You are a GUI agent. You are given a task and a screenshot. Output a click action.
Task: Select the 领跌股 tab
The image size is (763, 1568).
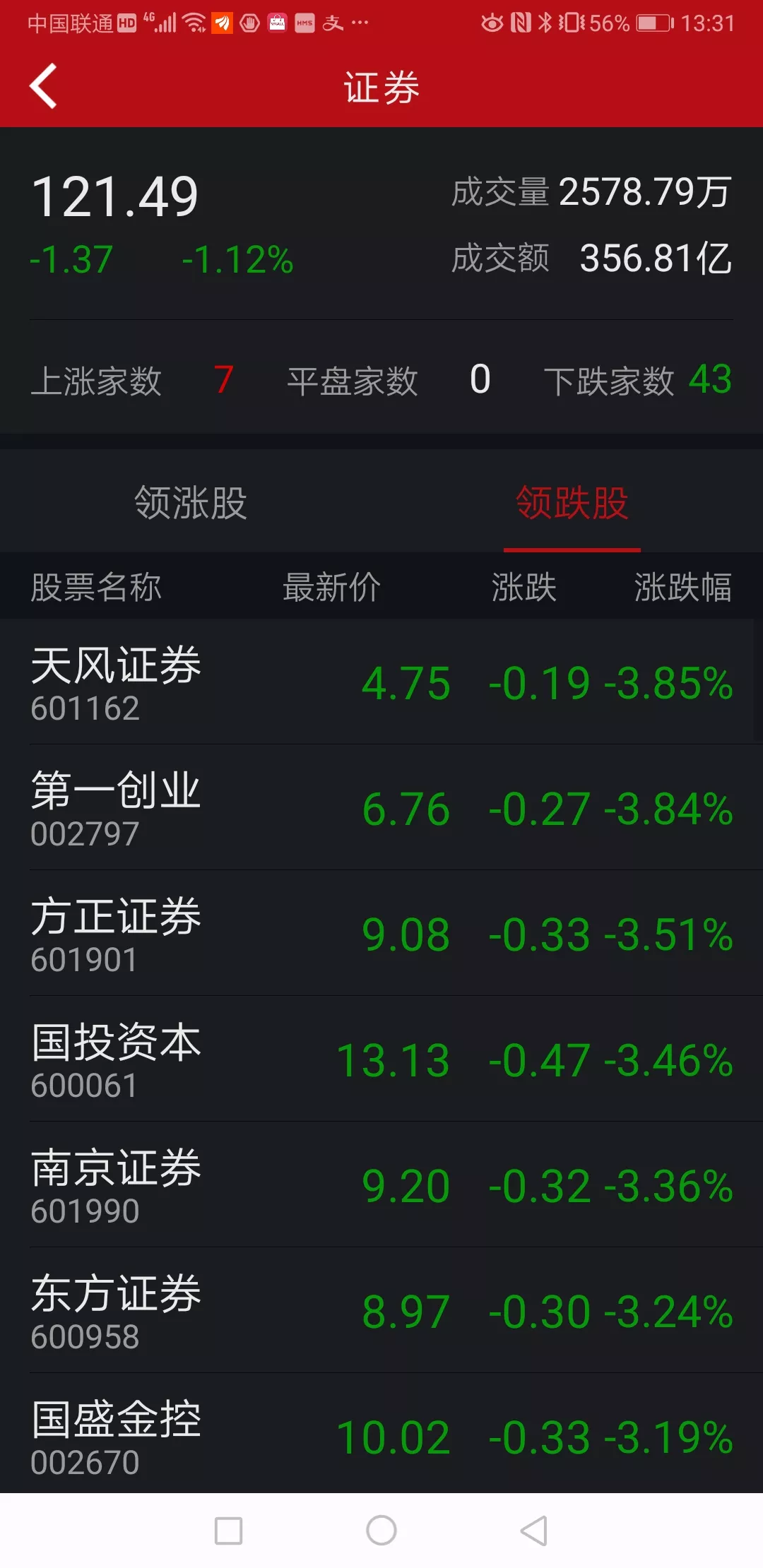(572, 503)
